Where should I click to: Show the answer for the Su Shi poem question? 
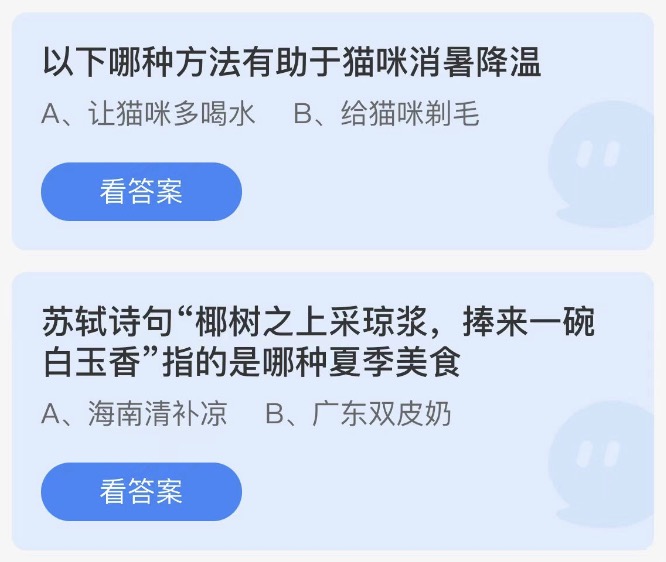click(141, 491)
